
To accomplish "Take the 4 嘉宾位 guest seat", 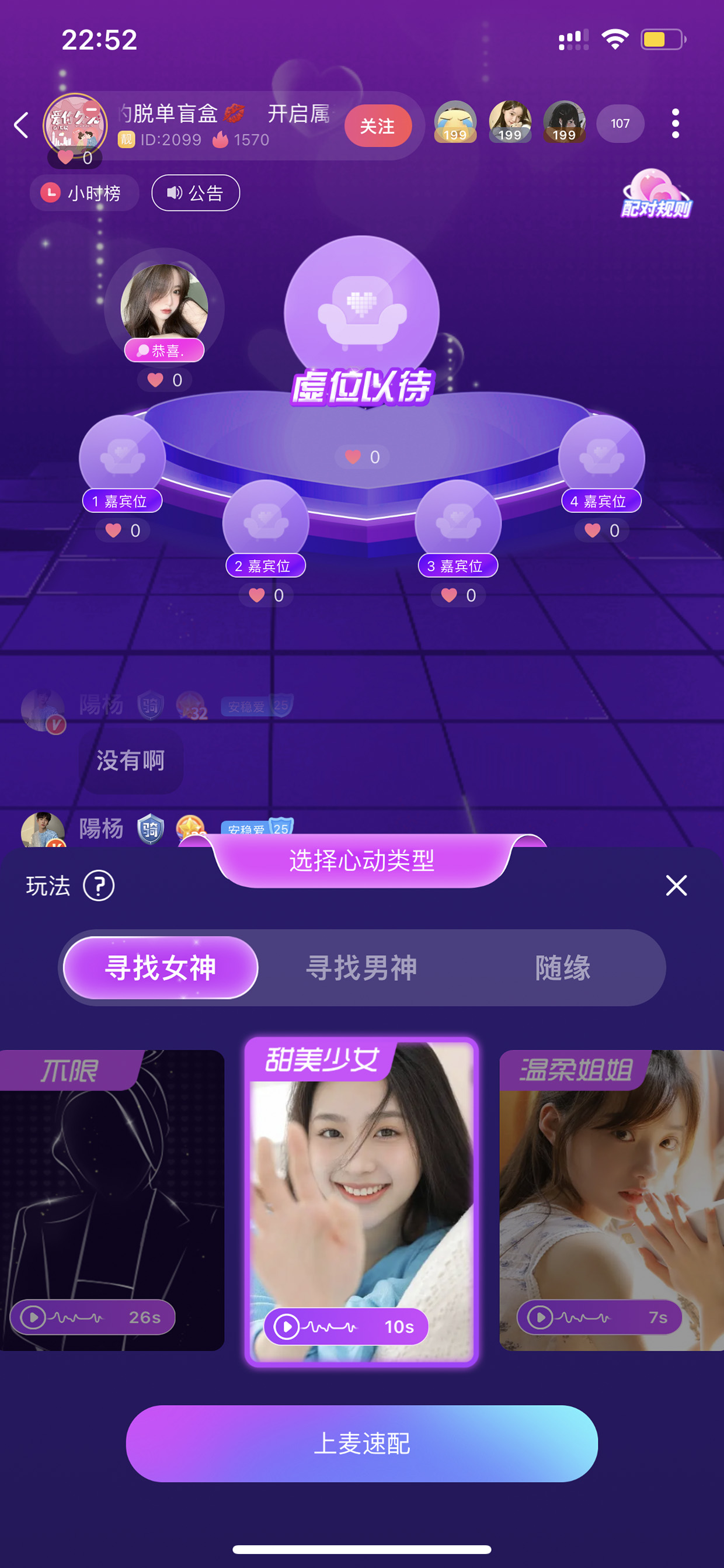I will pos(602,463).
